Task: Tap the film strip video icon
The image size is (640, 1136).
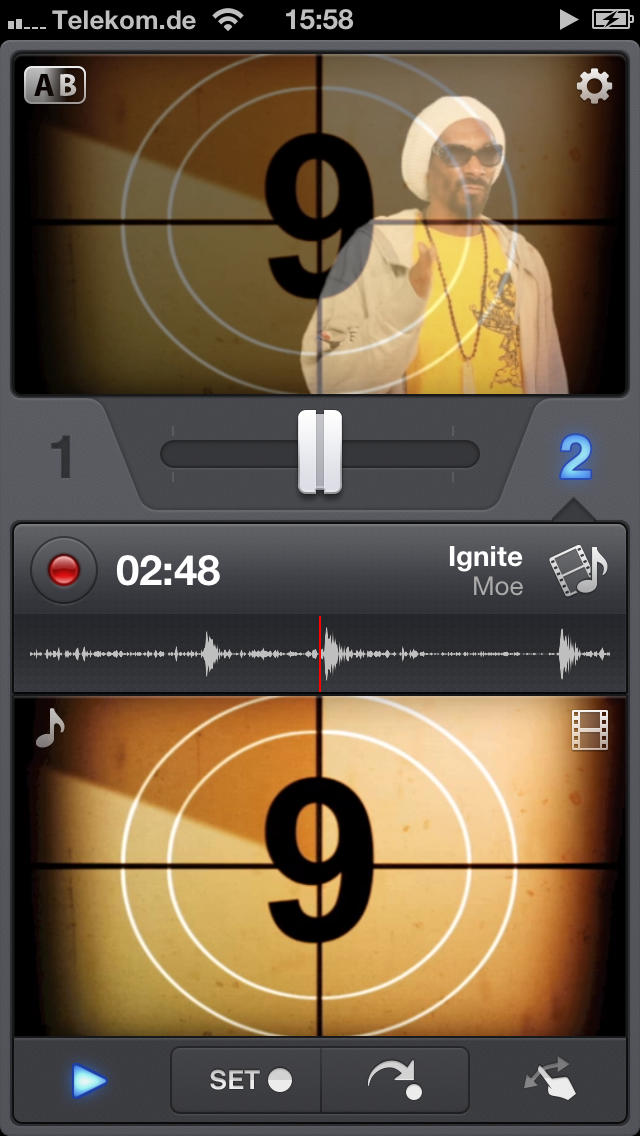Action: click(x=590, y=730)
